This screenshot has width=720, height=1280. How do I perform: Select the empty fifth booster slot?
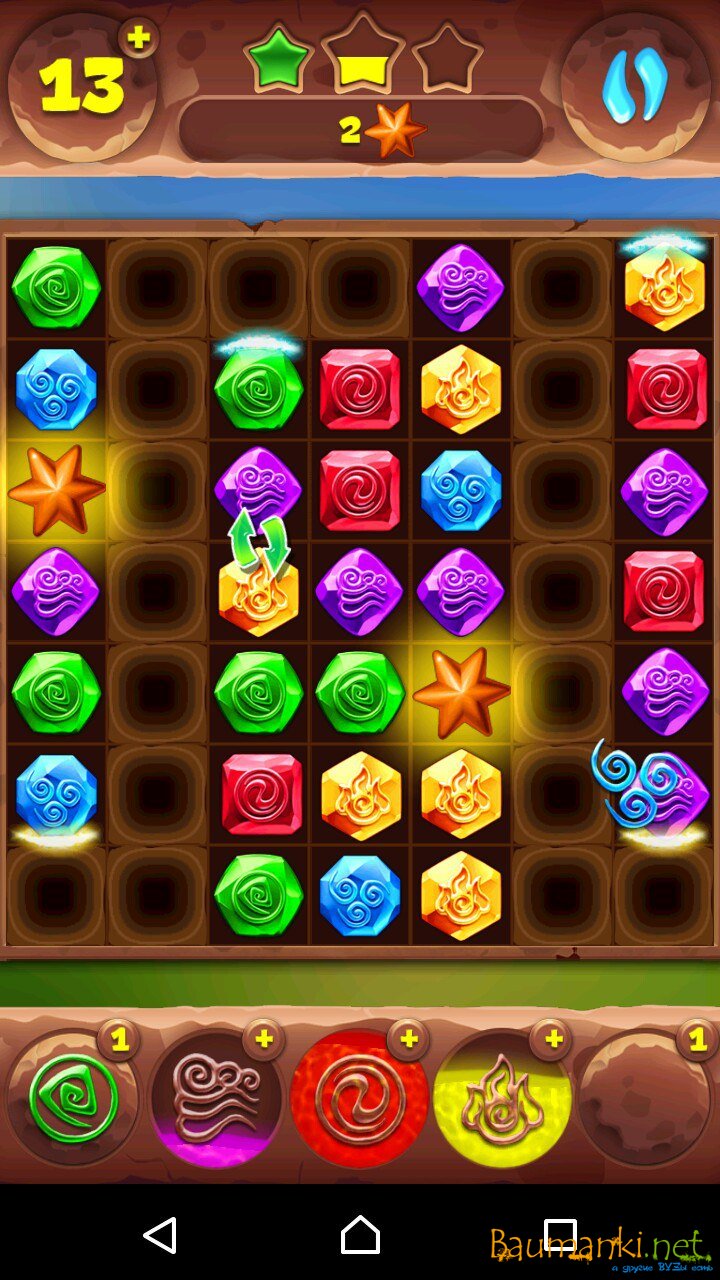645,1099
